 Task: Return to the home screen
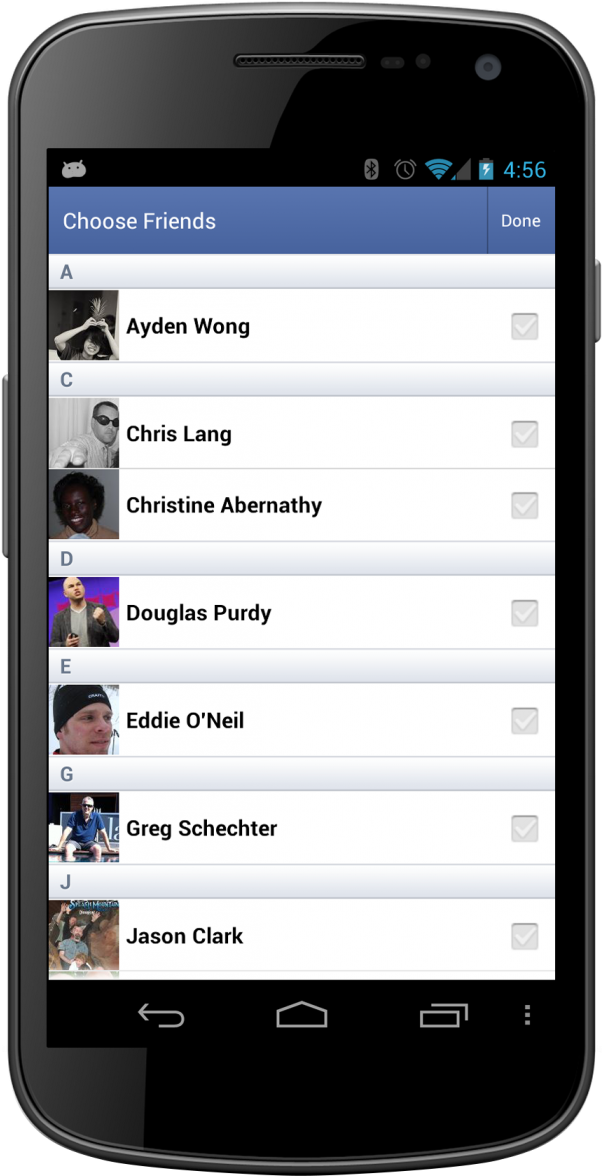pyautogui.click(x=301, y=1016)
